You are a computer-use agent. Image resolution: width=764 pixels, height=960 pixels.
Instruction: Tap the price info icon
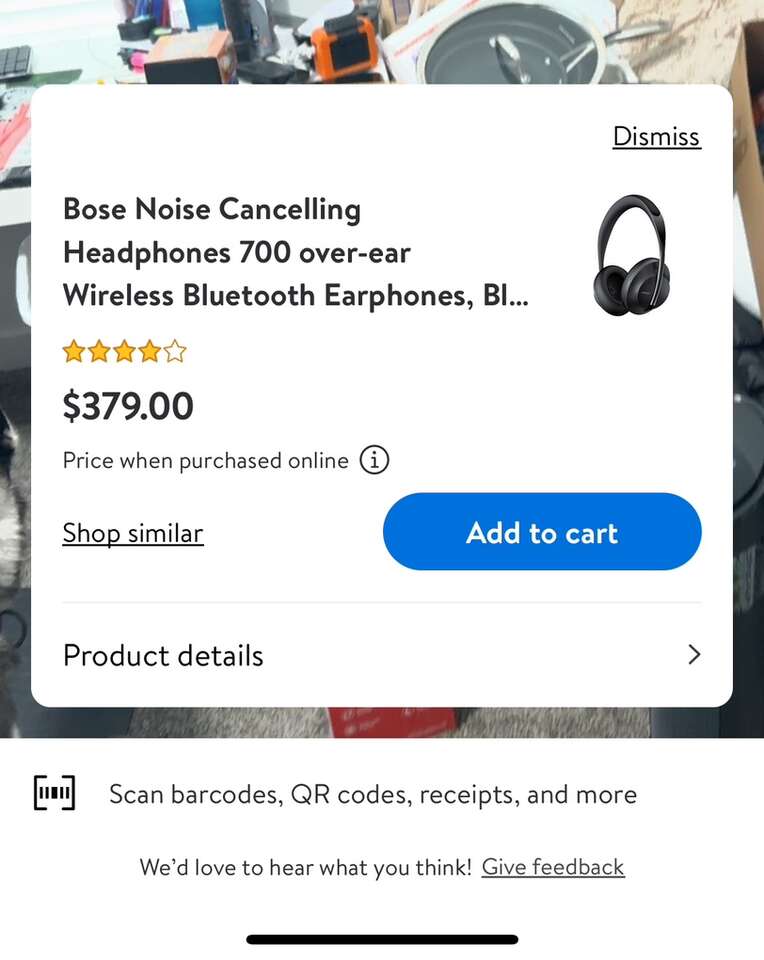coord(374,461)
